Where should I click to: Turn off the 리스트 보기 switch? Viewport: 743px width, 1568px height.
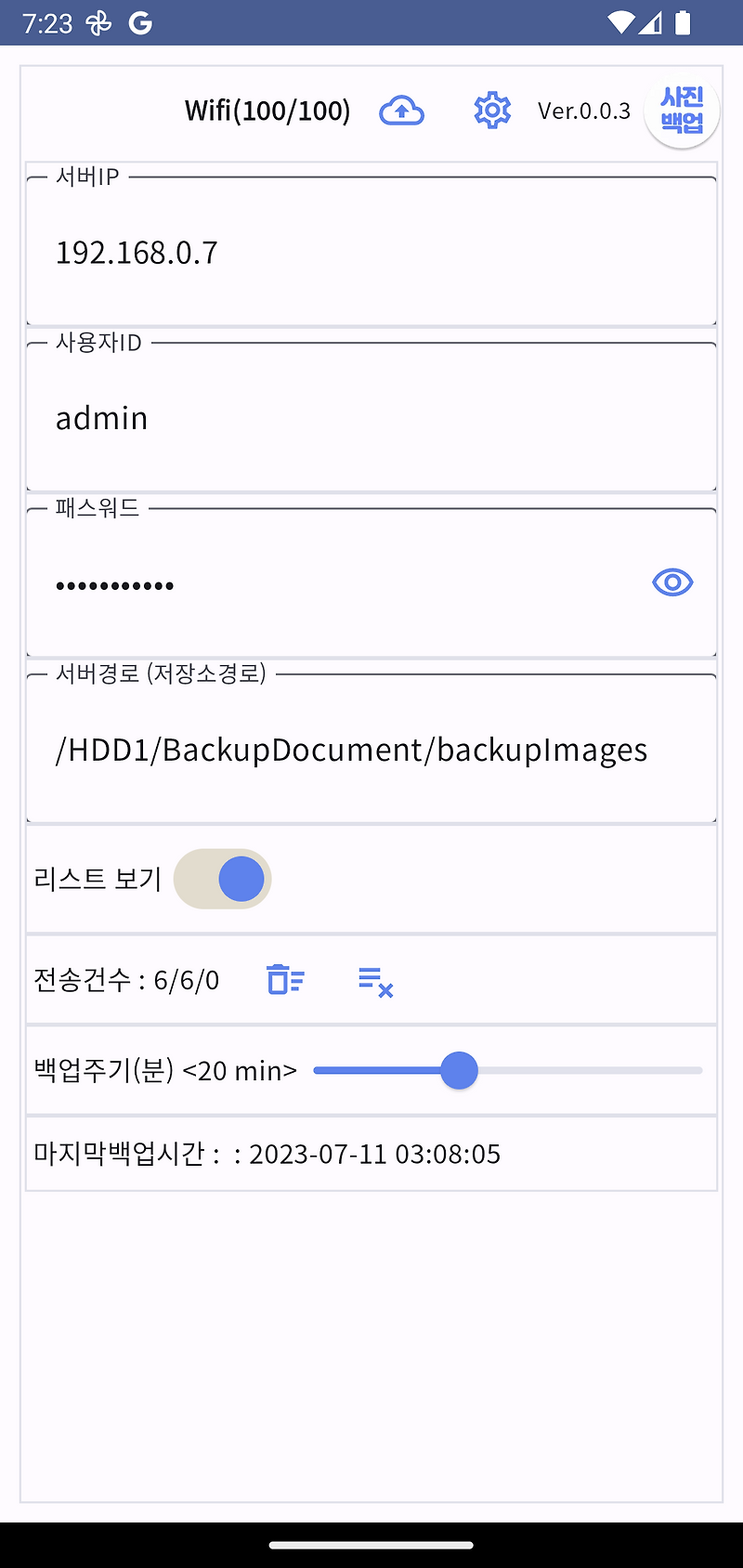click(223, 879)
